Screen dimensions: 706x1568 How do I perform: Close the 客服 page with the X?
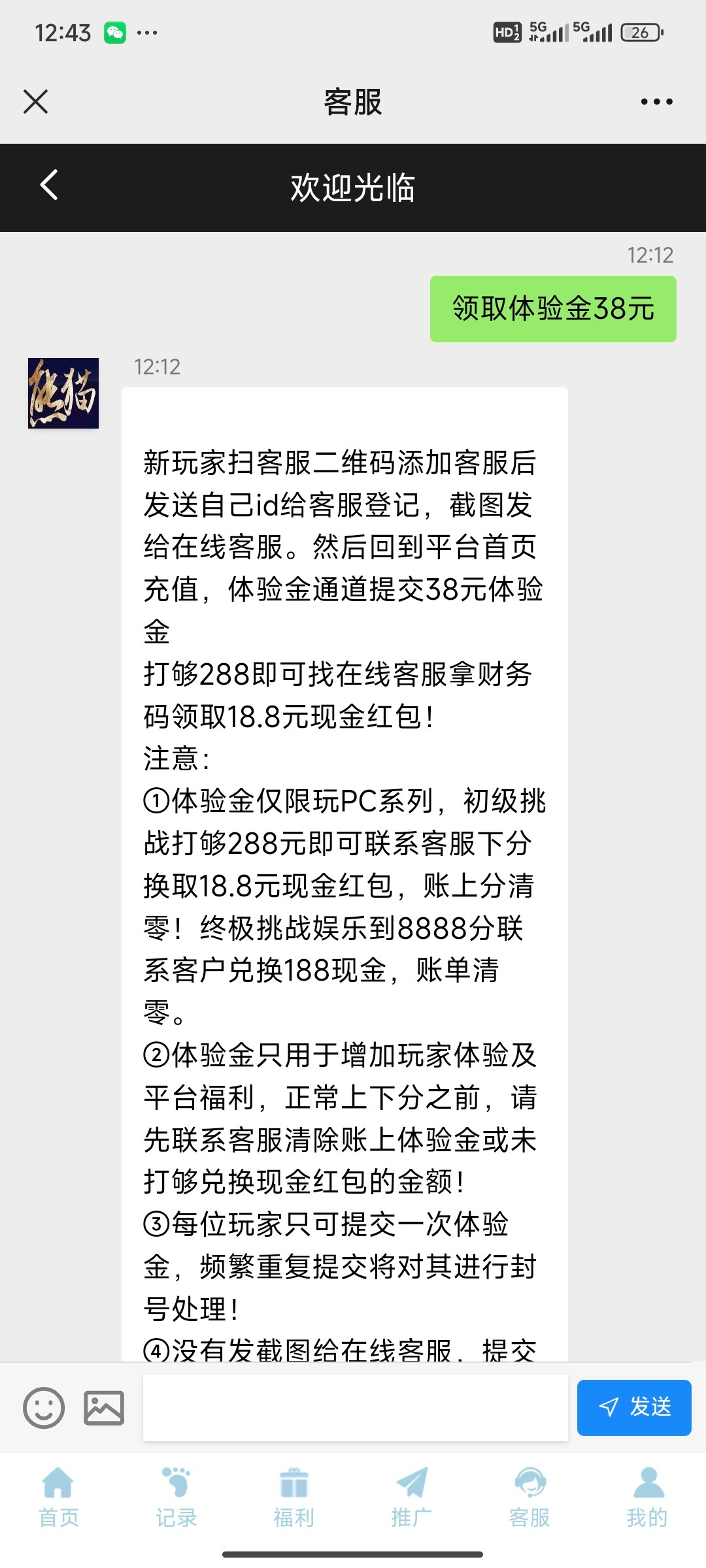36,102
